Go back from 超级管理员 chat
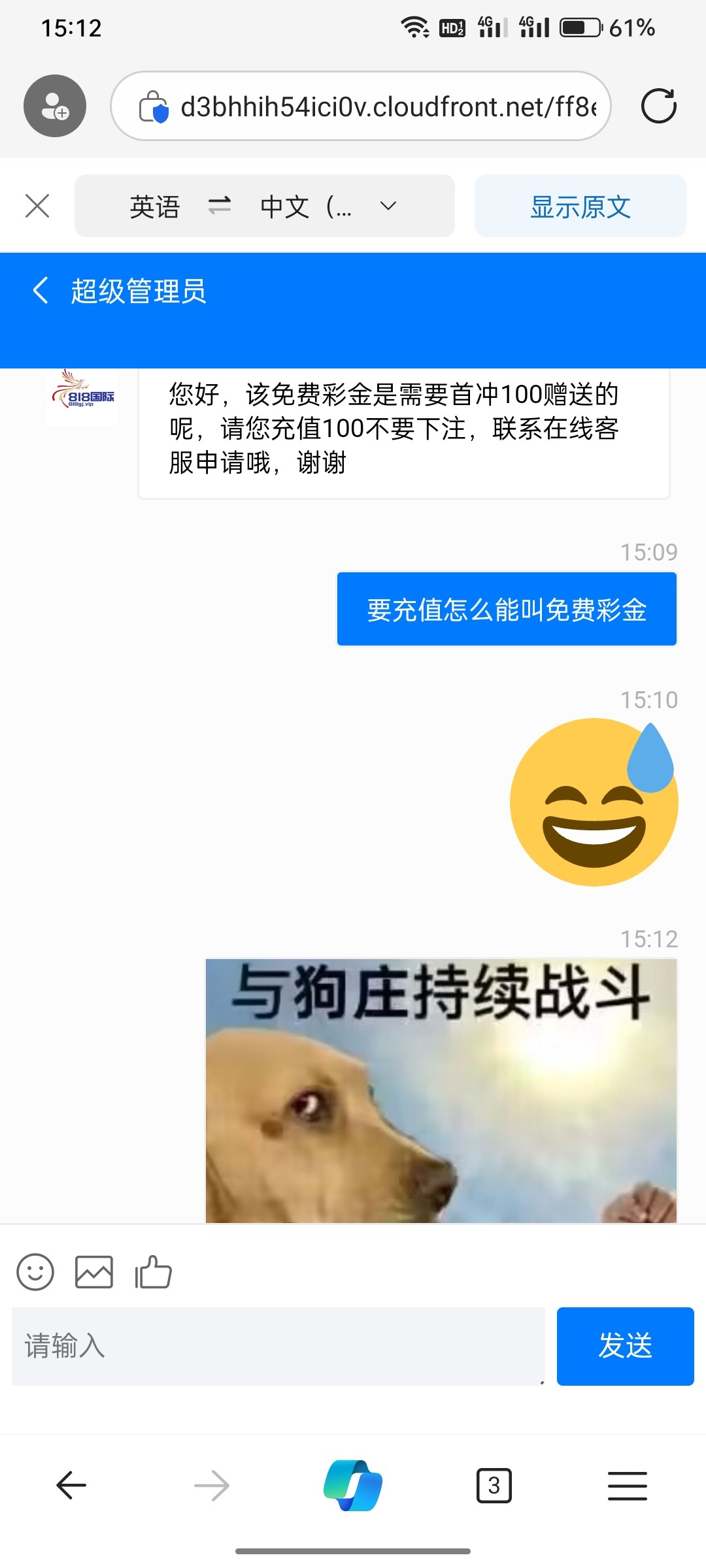This screenshot has height=1568, width=706. (41, 291)
